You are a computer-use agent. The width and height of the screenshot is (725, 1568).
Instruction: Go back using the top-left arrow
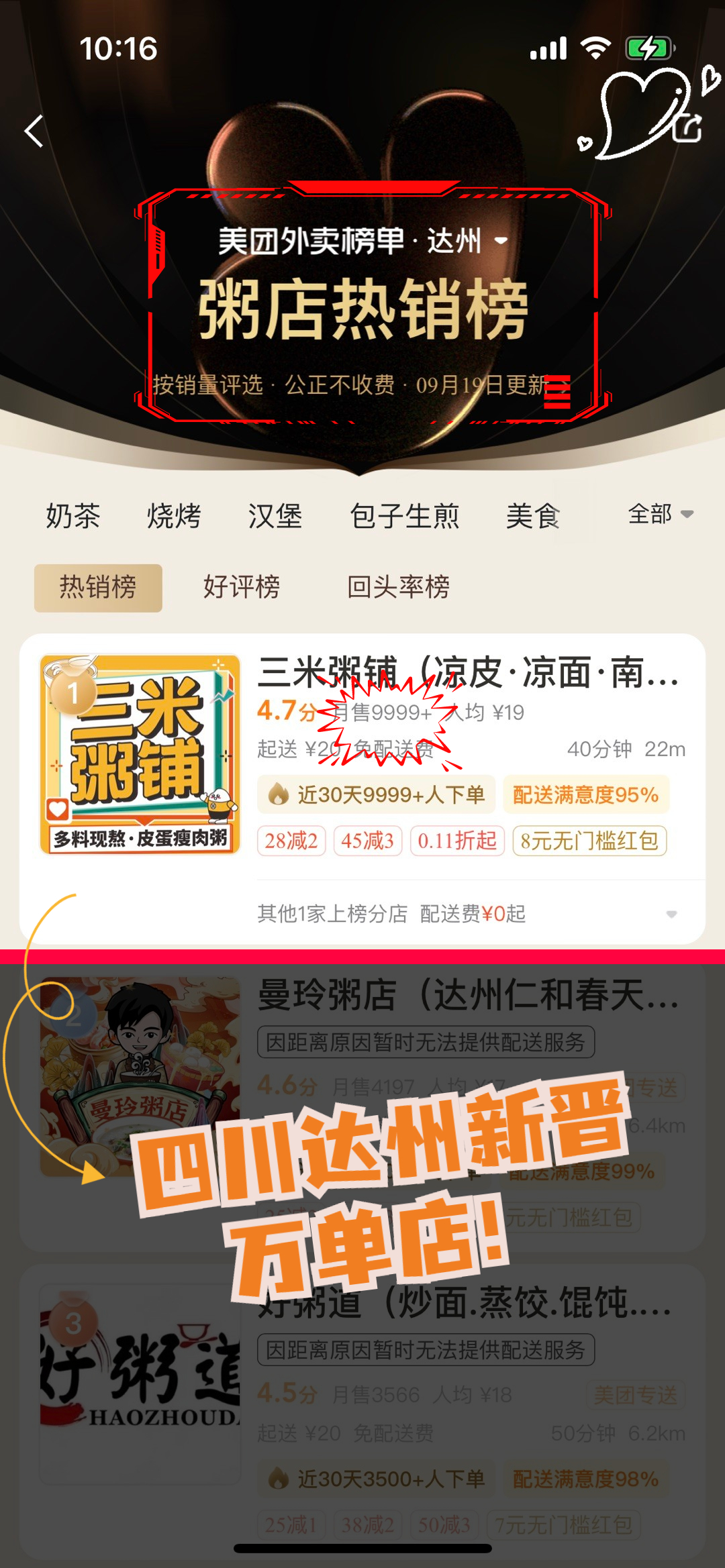[35, 131]
